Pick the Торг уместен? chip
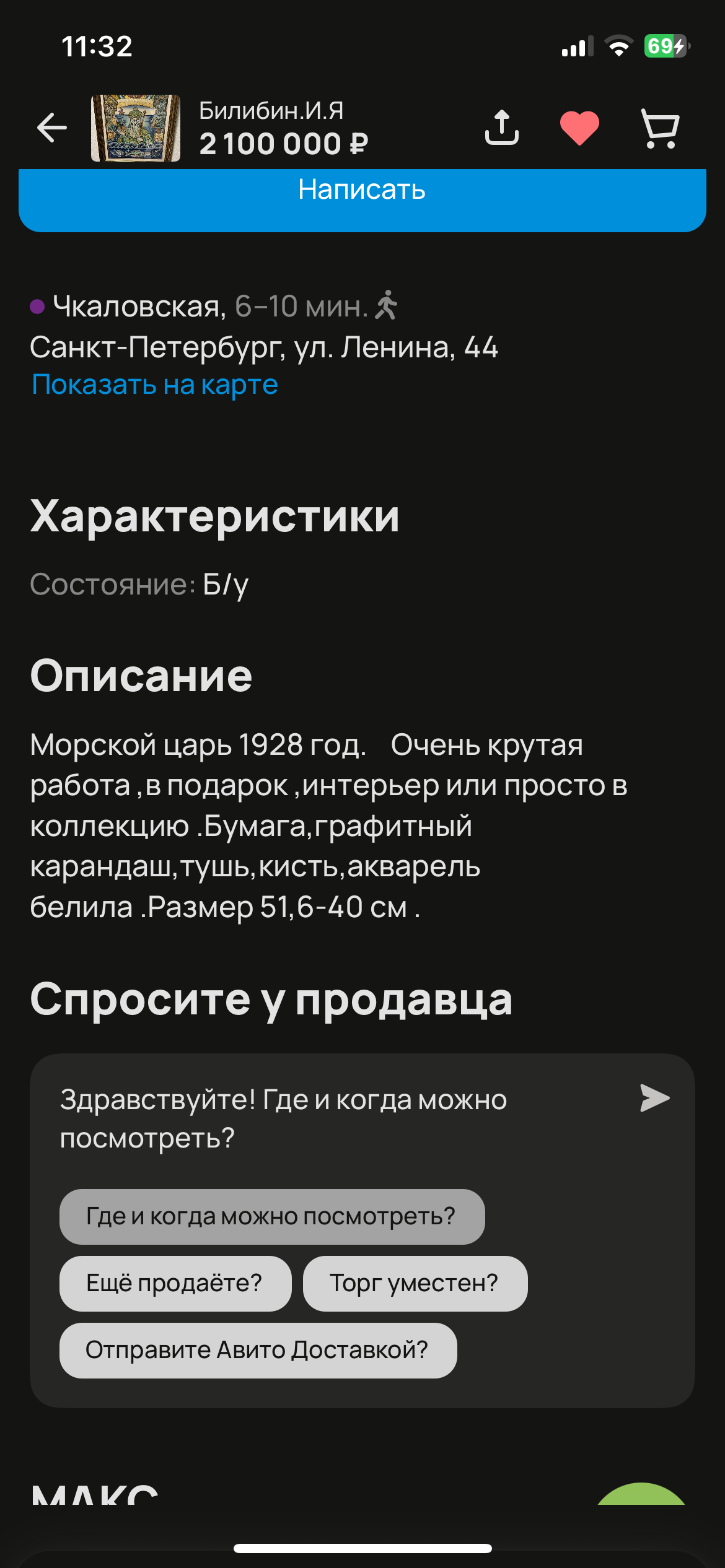The width and height of the screenshot is (725, 1568). point(415,1284)
